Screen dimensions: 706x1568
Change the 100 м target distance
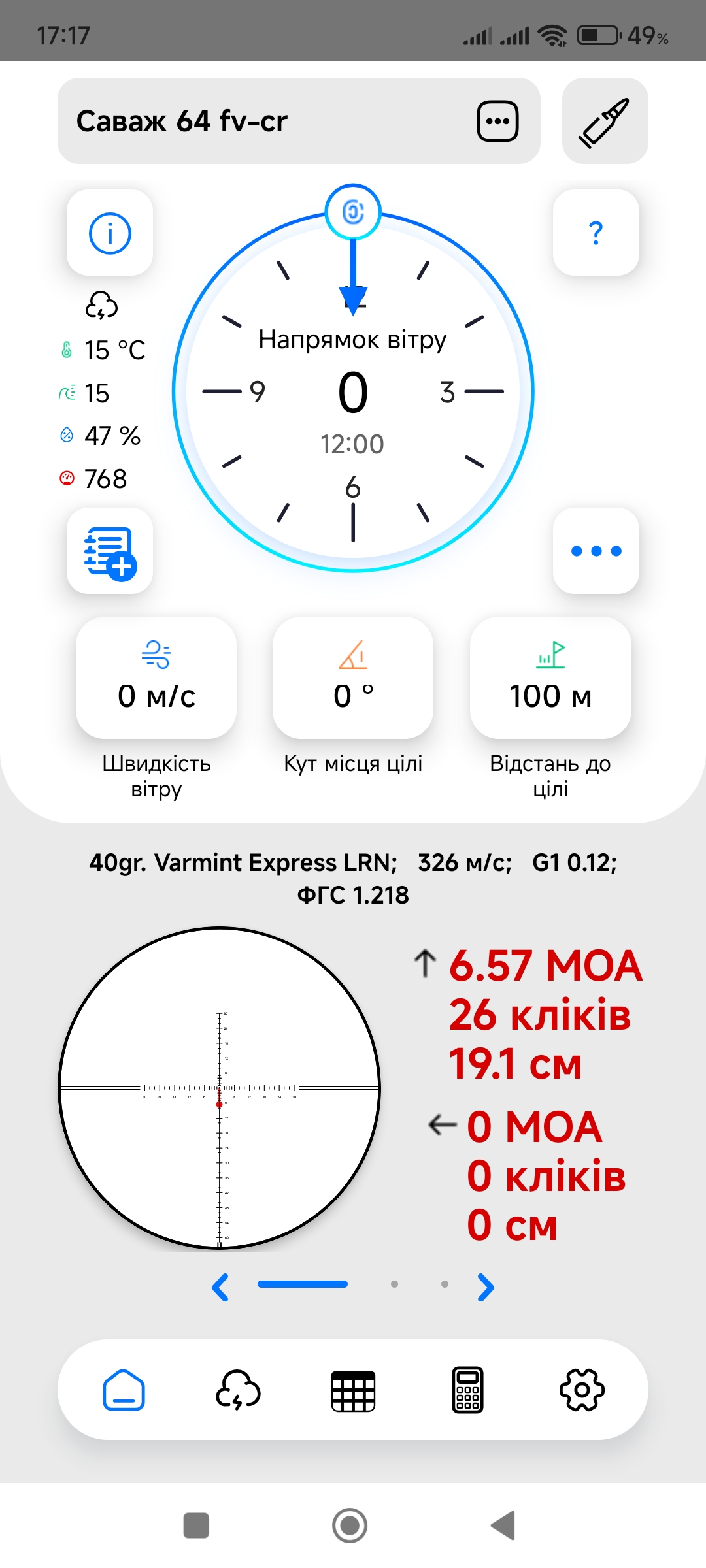tap(550, 678)
